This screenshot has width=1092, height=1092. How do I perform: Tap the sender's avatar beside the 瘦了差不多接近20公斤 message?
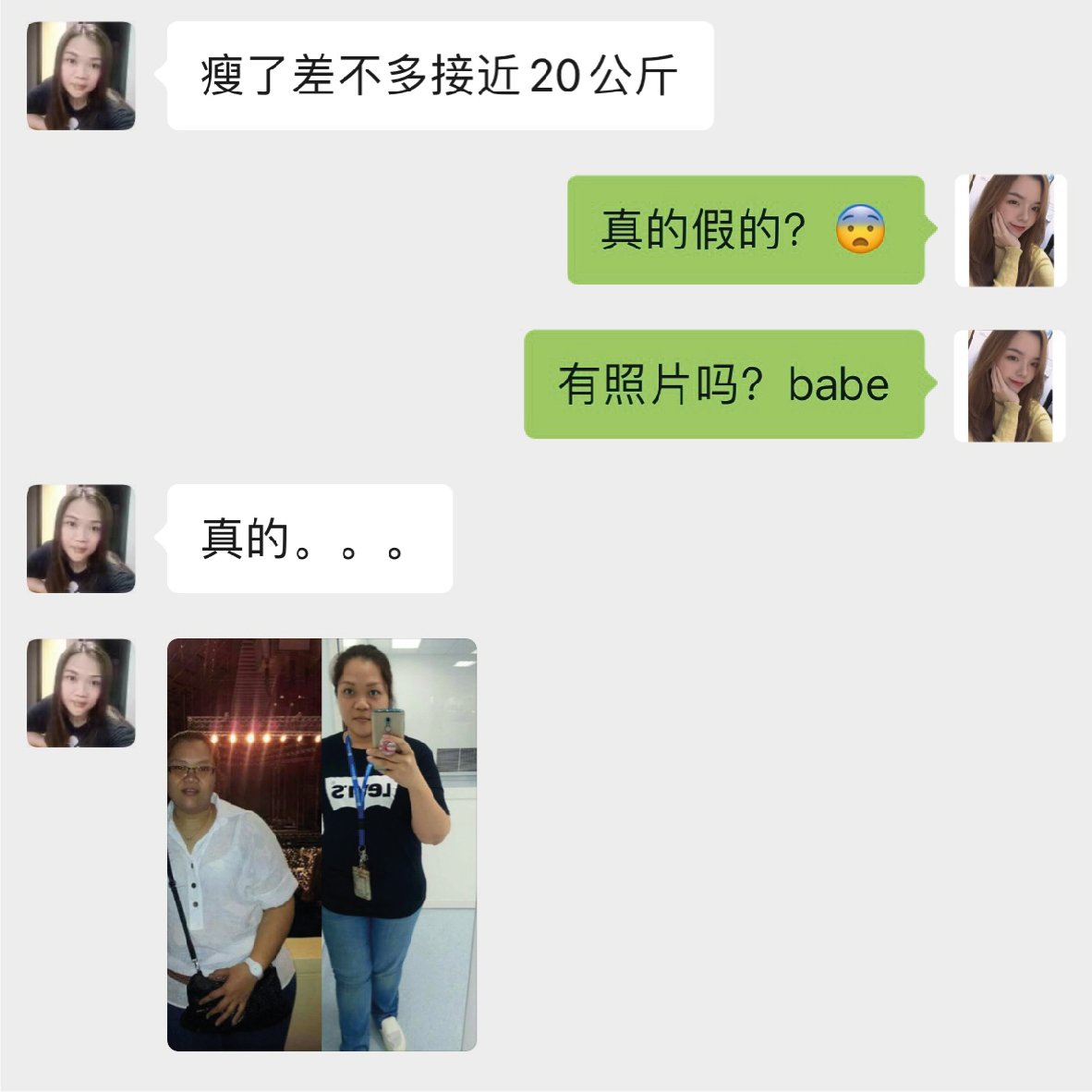coord(81,76)
